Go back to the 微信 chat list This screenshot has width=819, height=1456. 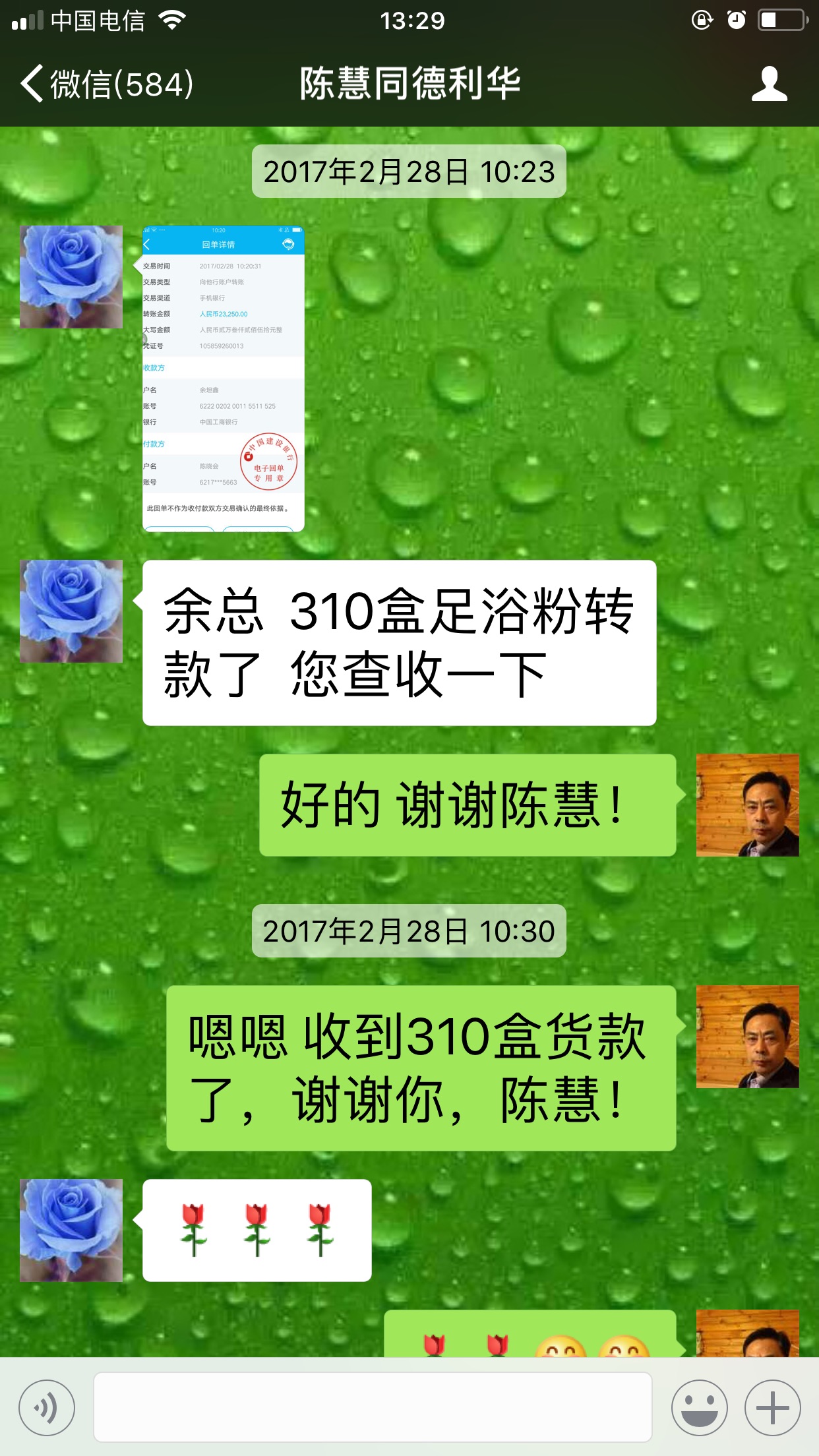click(x=106, y=84)
